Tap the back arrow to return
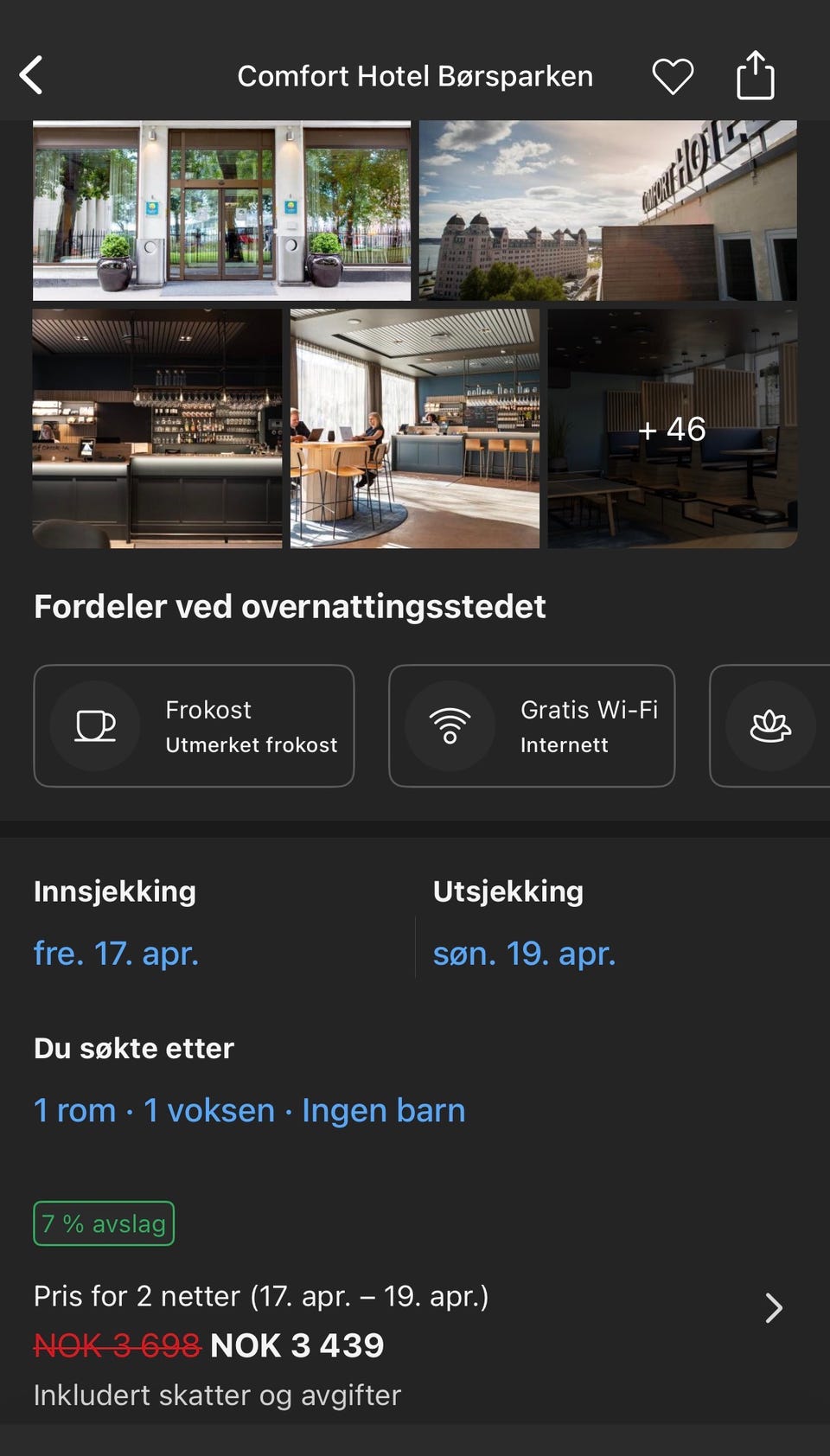 tap(31, 75)
